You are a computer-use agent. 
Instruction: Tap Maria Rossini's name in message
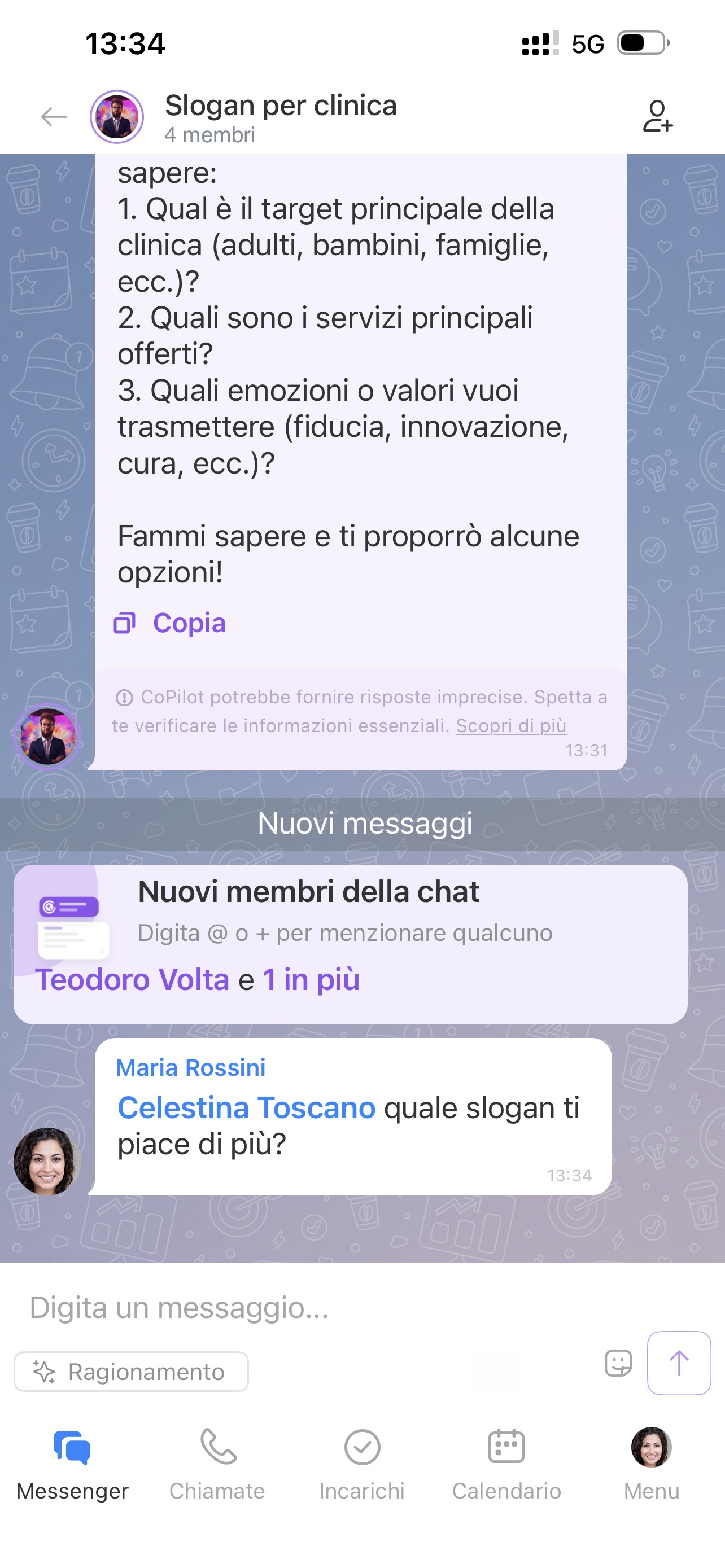point(190,1068)
